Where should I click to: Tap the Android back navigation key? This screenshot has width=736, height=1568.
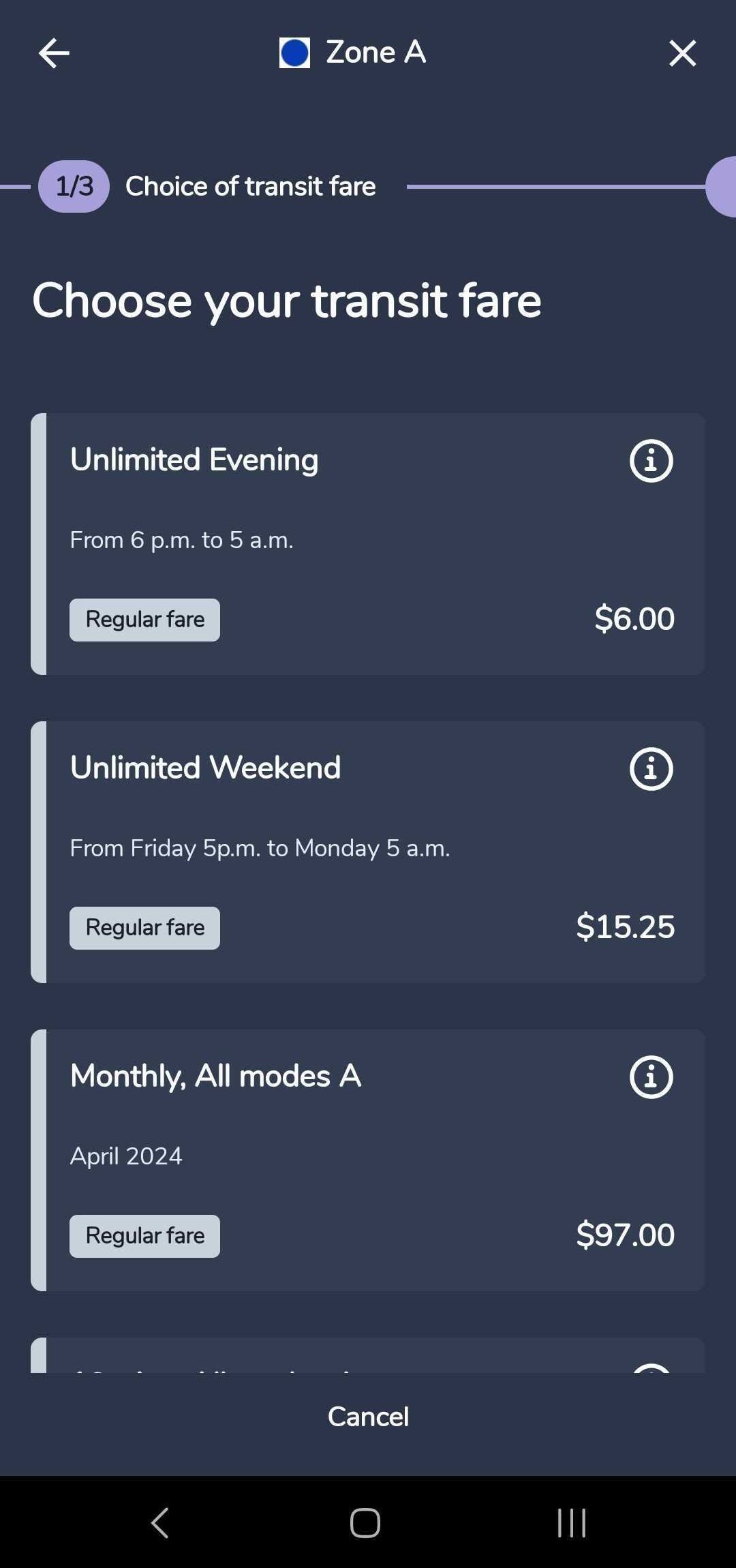[159, 1522]
